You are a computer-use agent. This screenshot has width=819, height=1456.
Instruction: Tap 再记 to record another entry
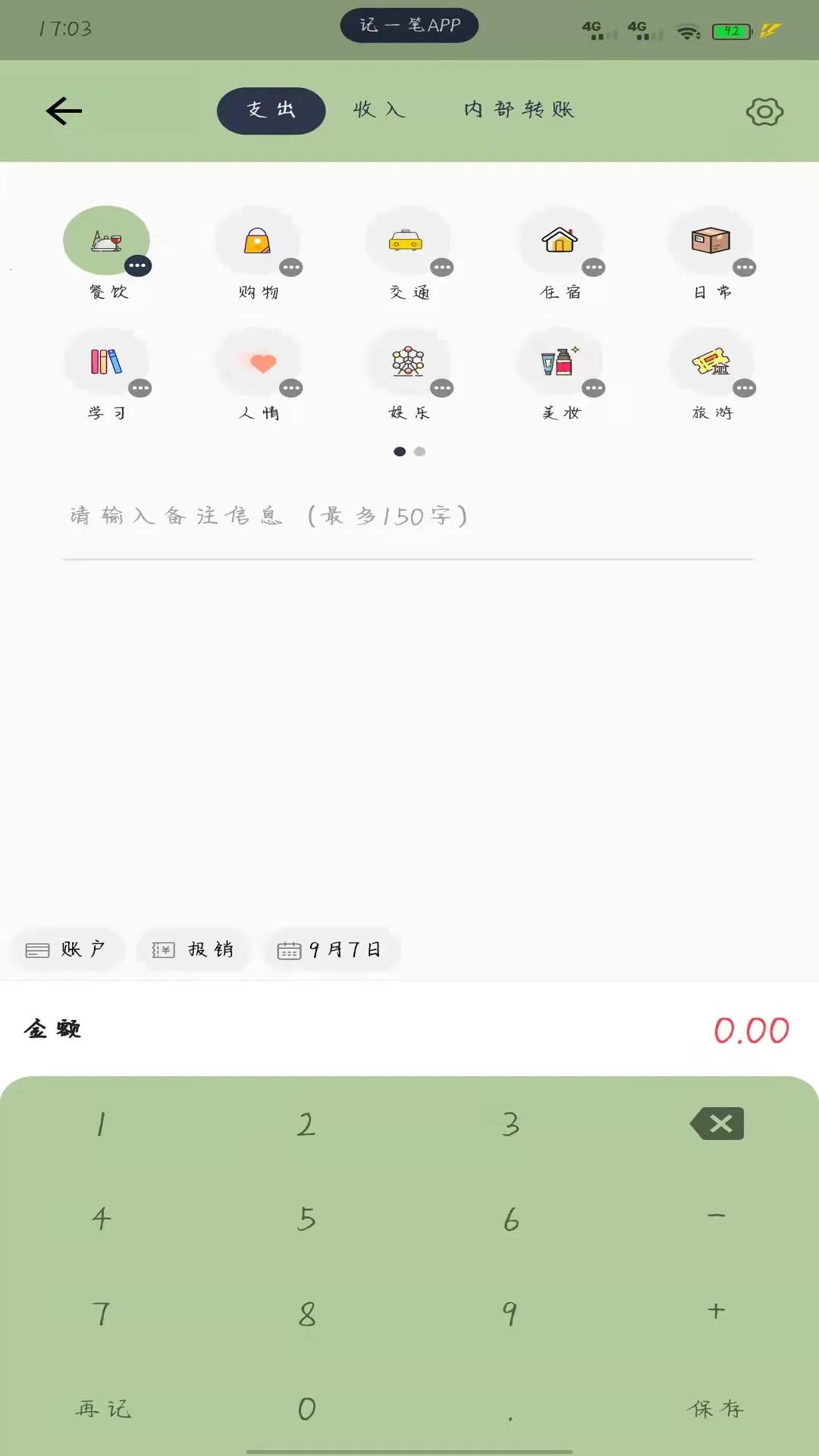tap(102, 1408)
